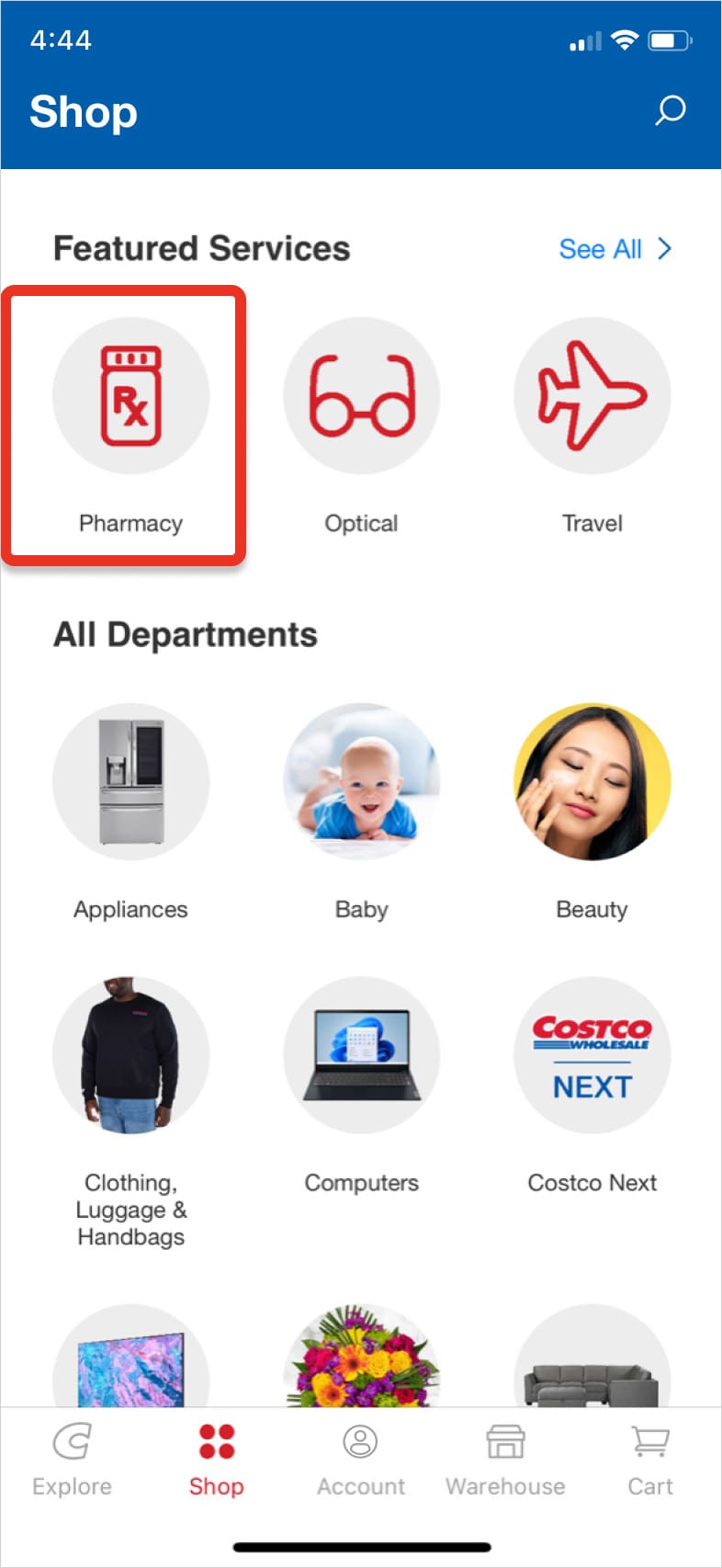Open the Cart tab
Viewport: 722px width, 1568px height.
pos(650,1460)
